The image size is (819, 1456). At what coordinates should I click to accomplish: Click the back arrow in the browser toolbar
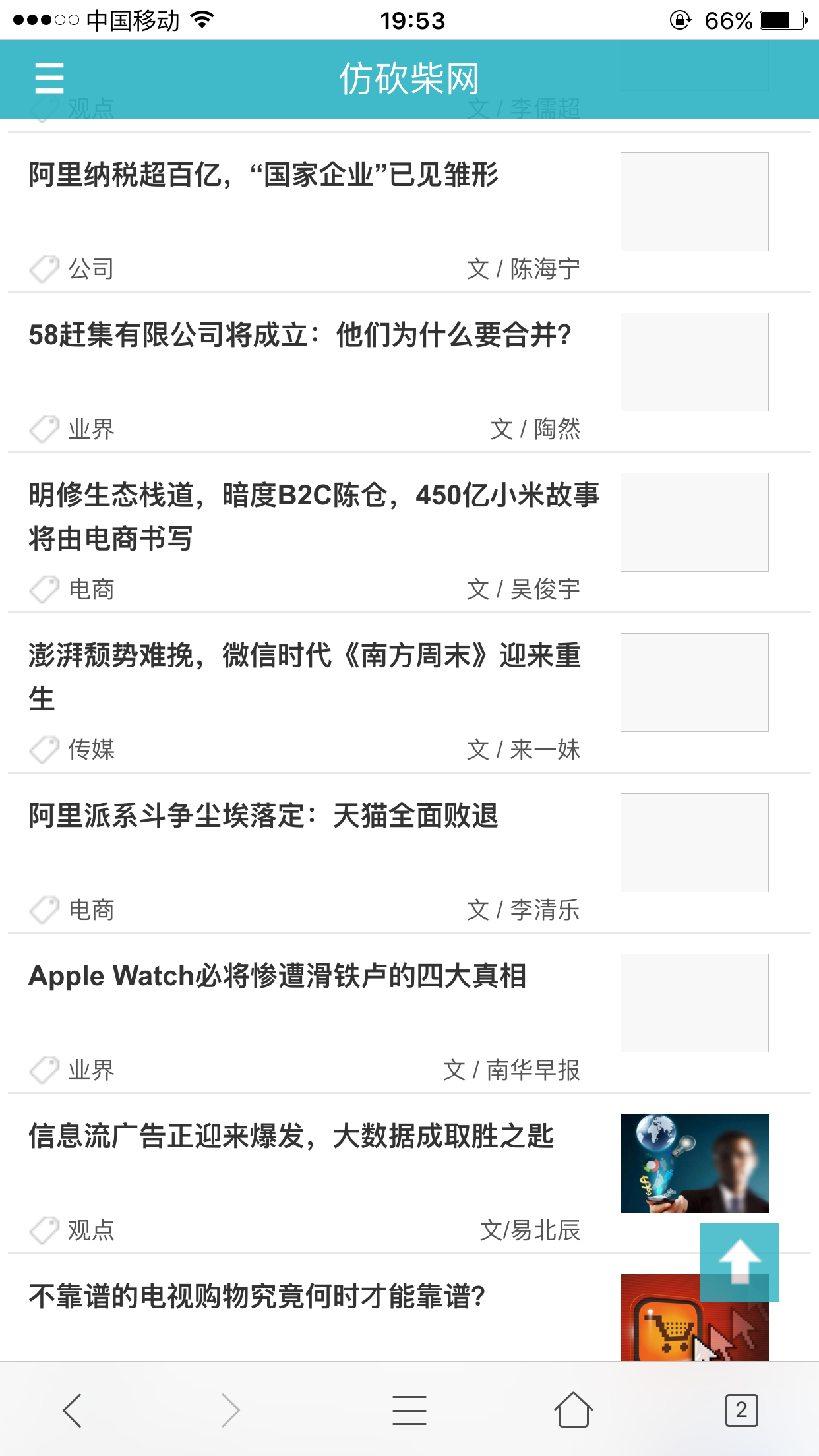click(73, 1409)
